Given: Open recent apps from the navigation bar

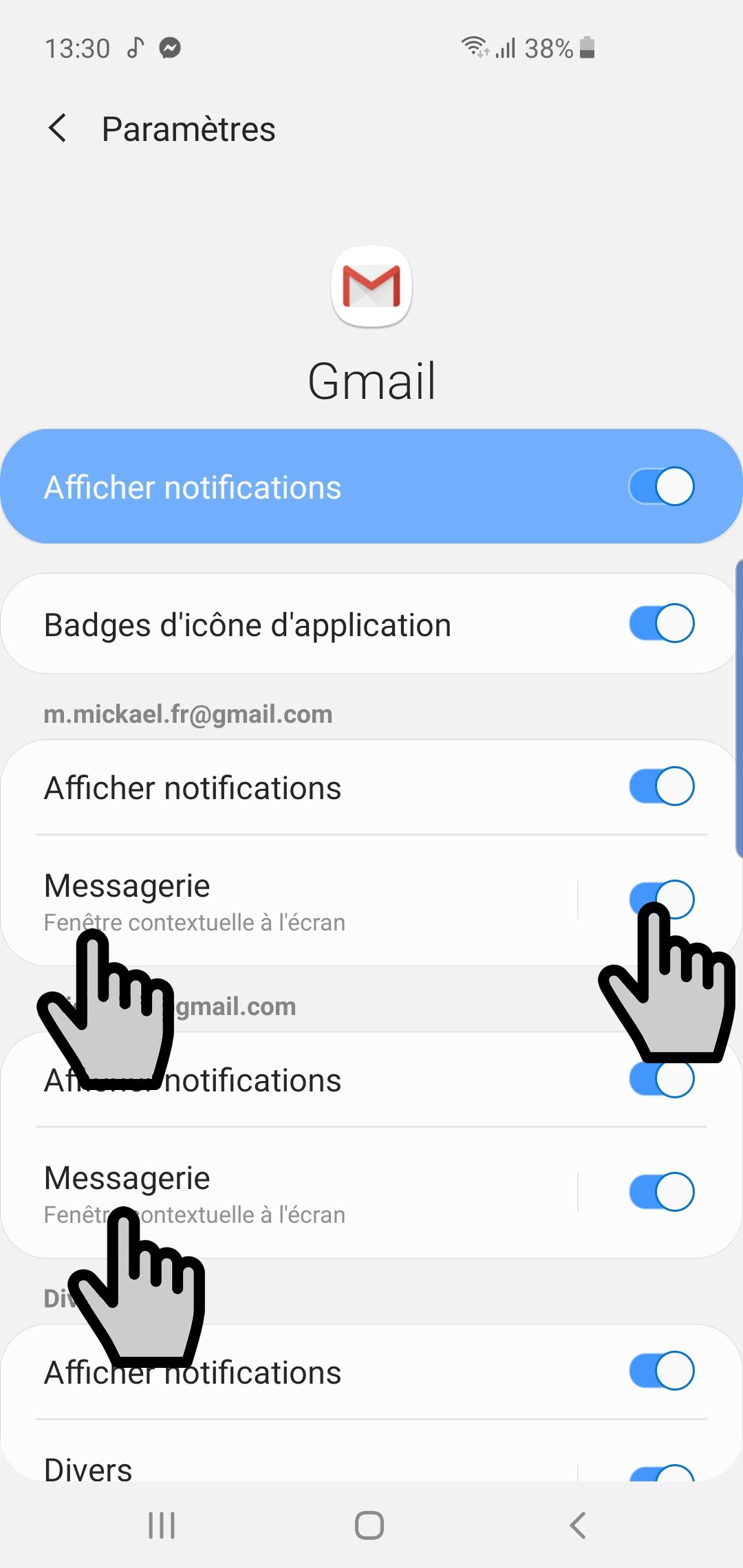Looking at the screenshot, I should pyautogui.click(x=162, y=1525).
